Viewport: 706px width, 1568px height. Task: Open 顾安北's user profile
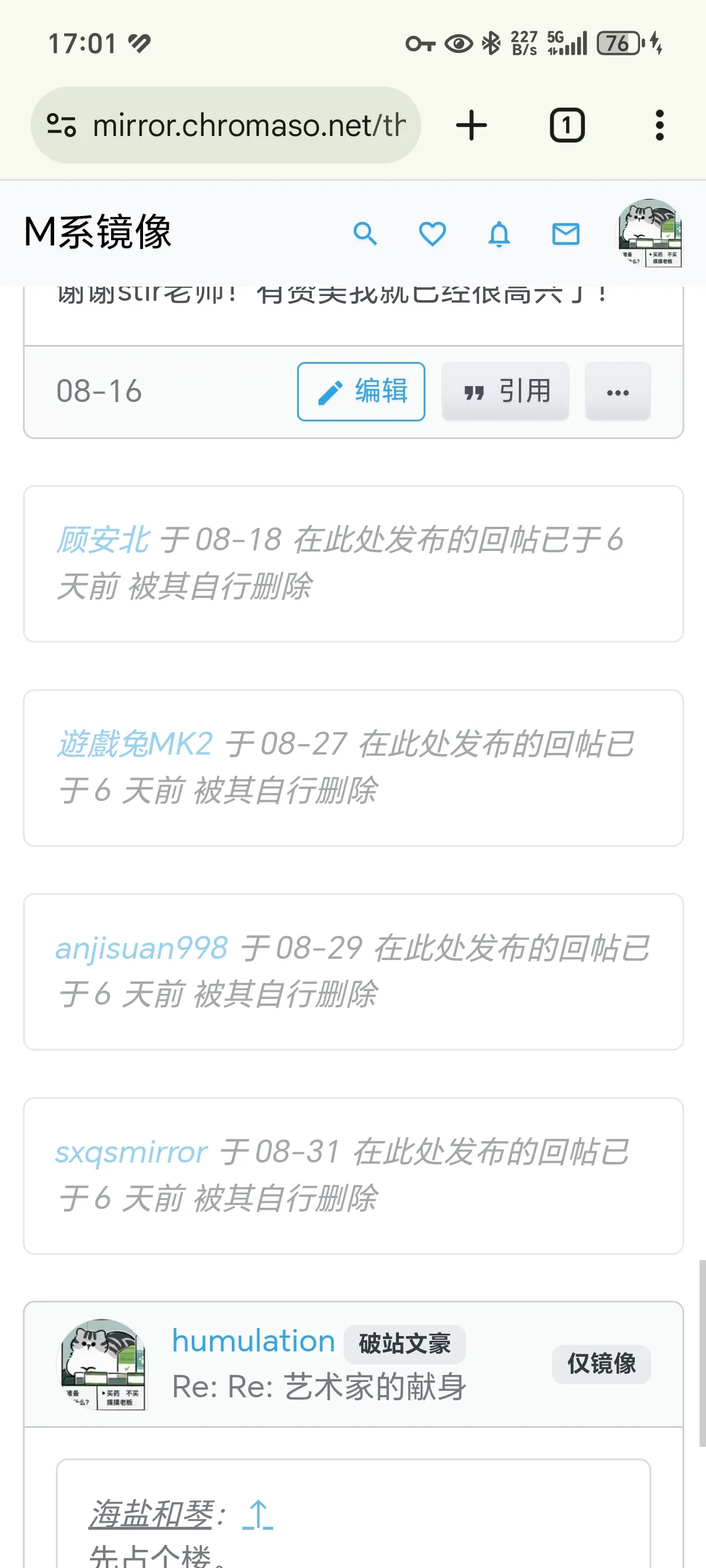103,540
